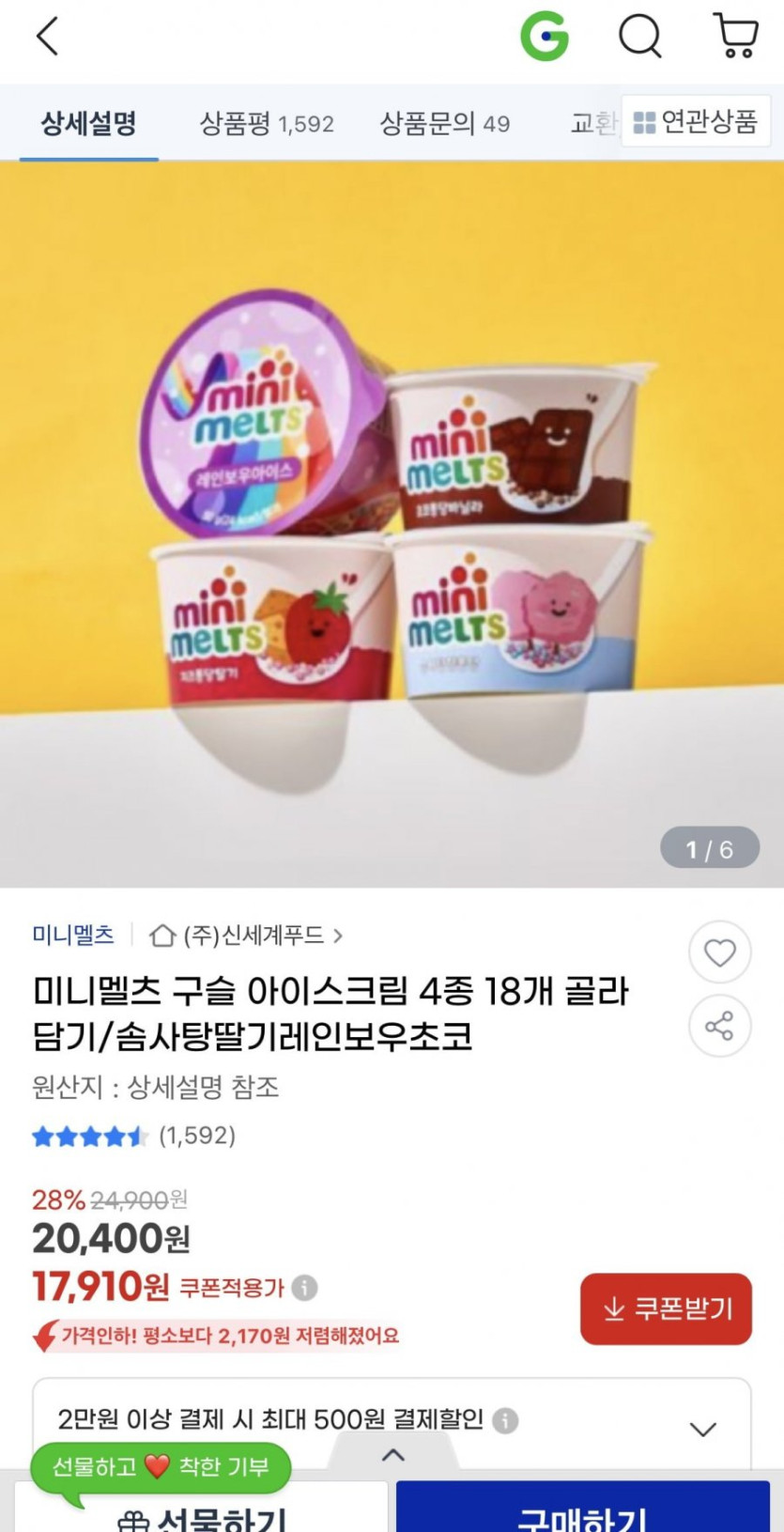The height and width of the screenshot is (1532, 784).
Task: Show coupon price info
Action: coord(304,1287)
